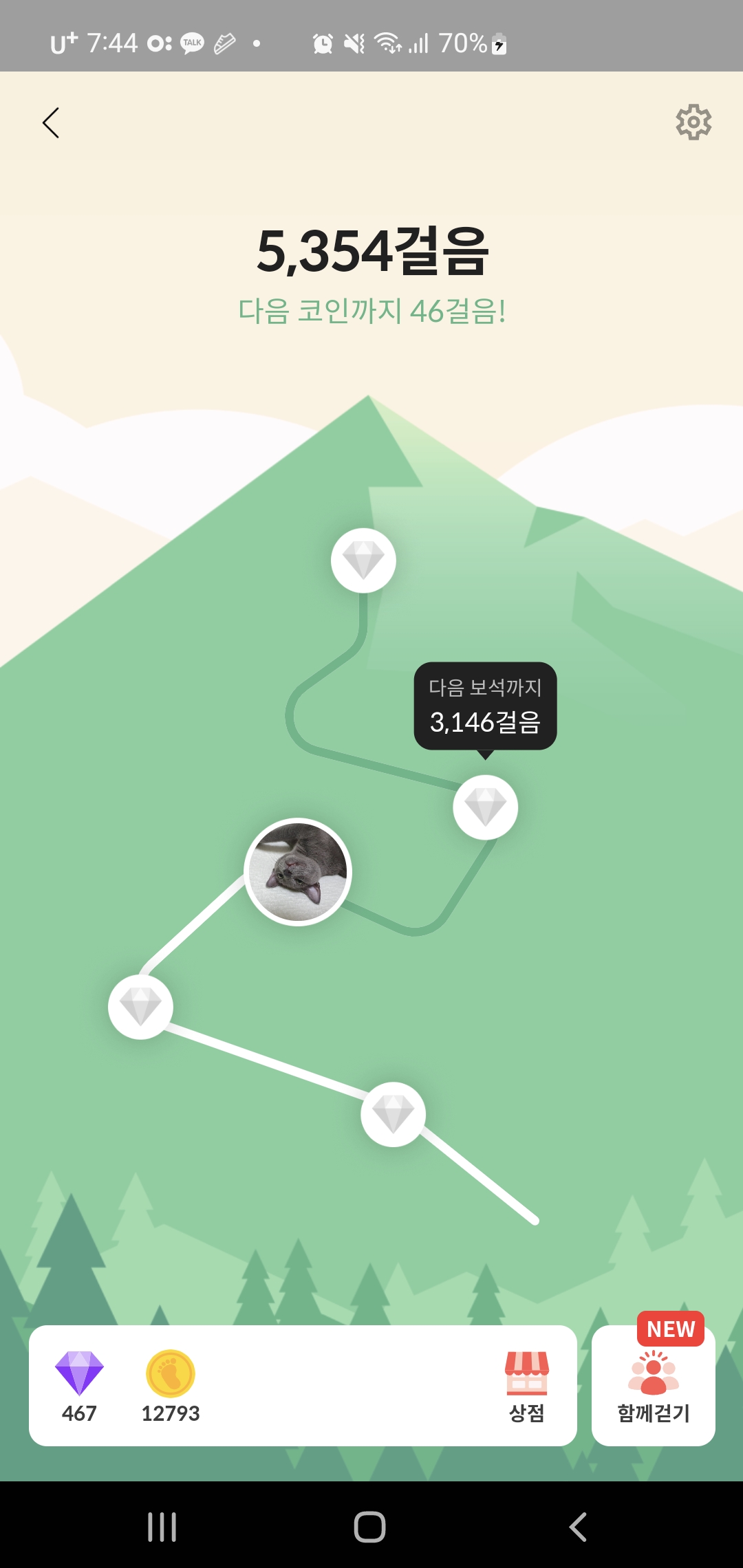Viewport: 743px width, 1568px height.
Task: Tap the gold coin balance 12793
Action: click(171, 1386)
